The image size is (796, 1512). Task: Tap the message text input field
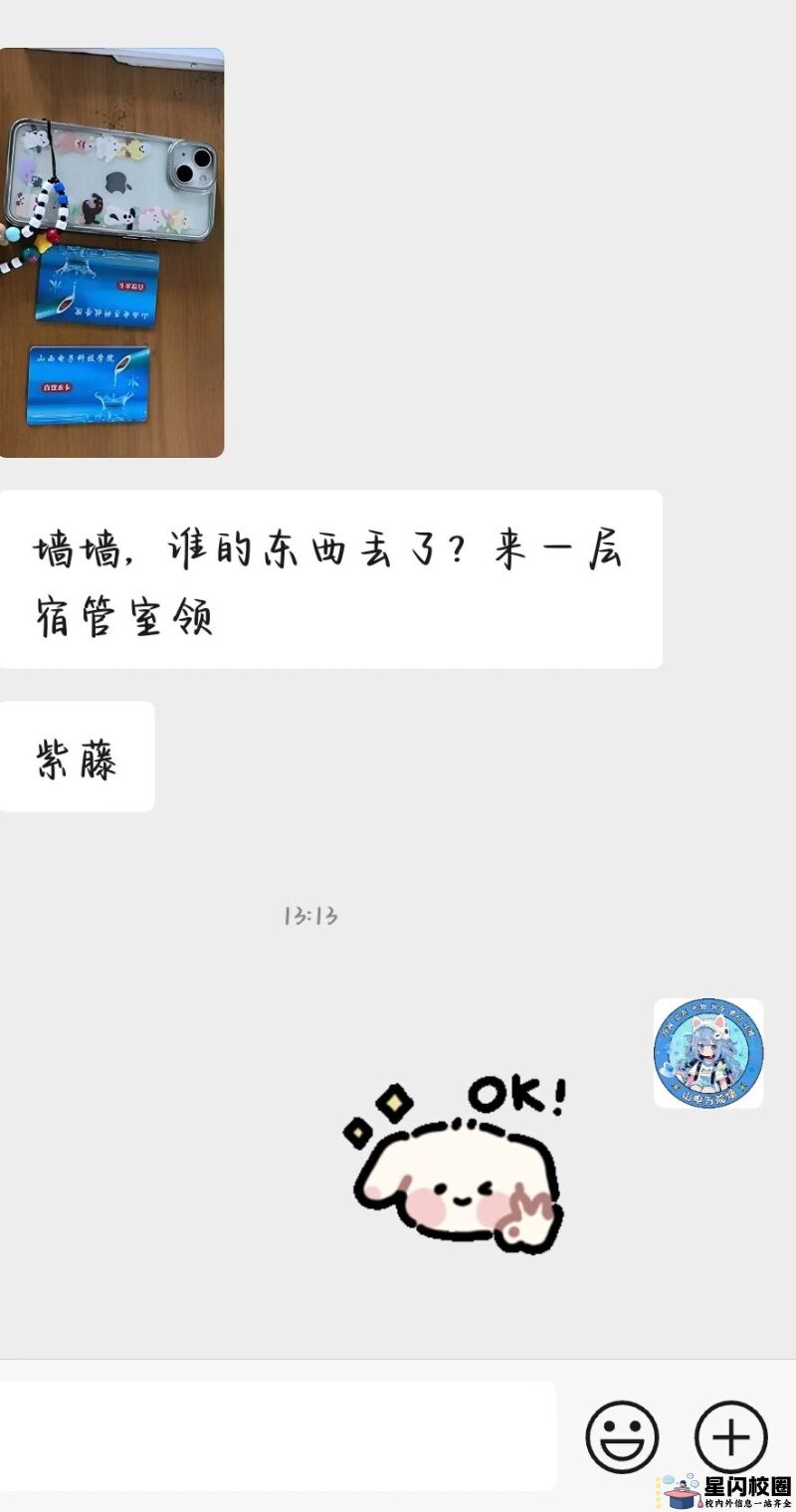pos(277,1435)
